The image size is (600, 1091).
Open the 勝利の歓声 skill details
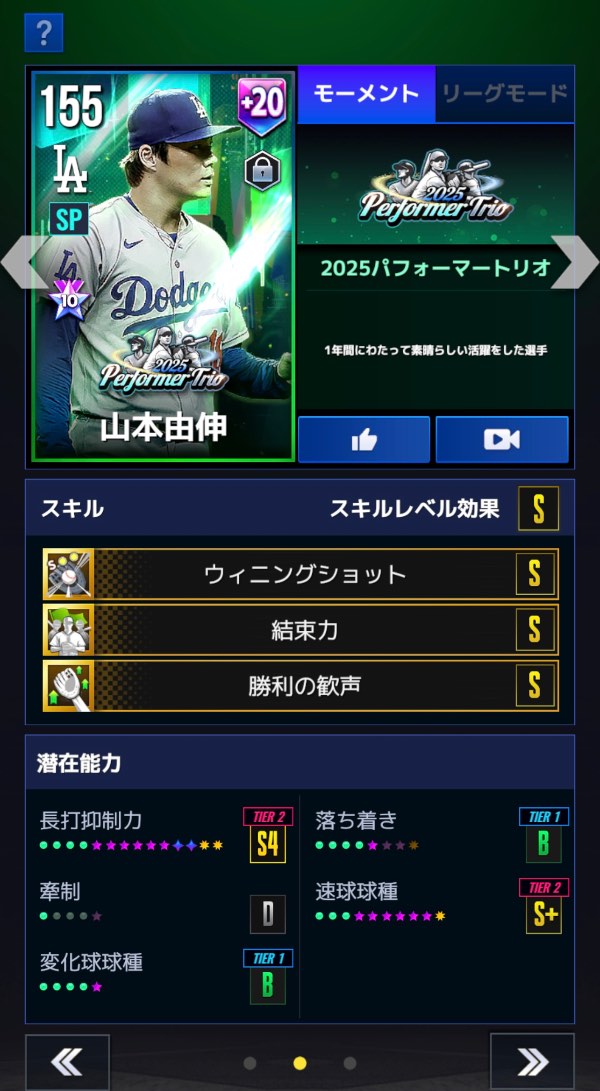click(300, 686)
